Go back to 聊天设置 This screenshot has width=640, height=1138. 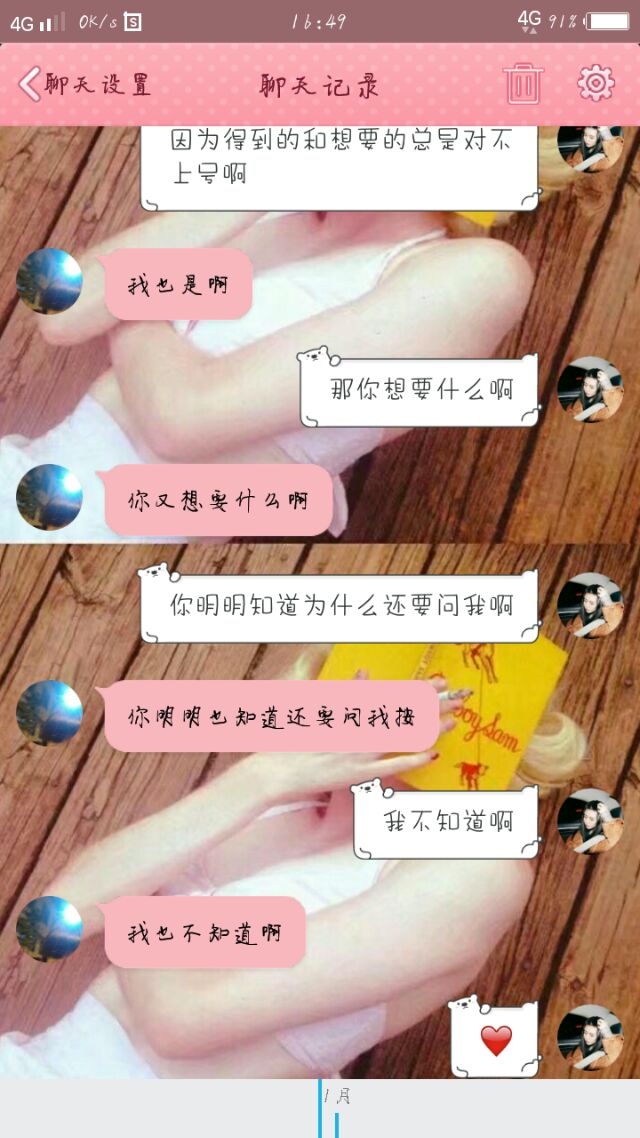pos(84,84)
